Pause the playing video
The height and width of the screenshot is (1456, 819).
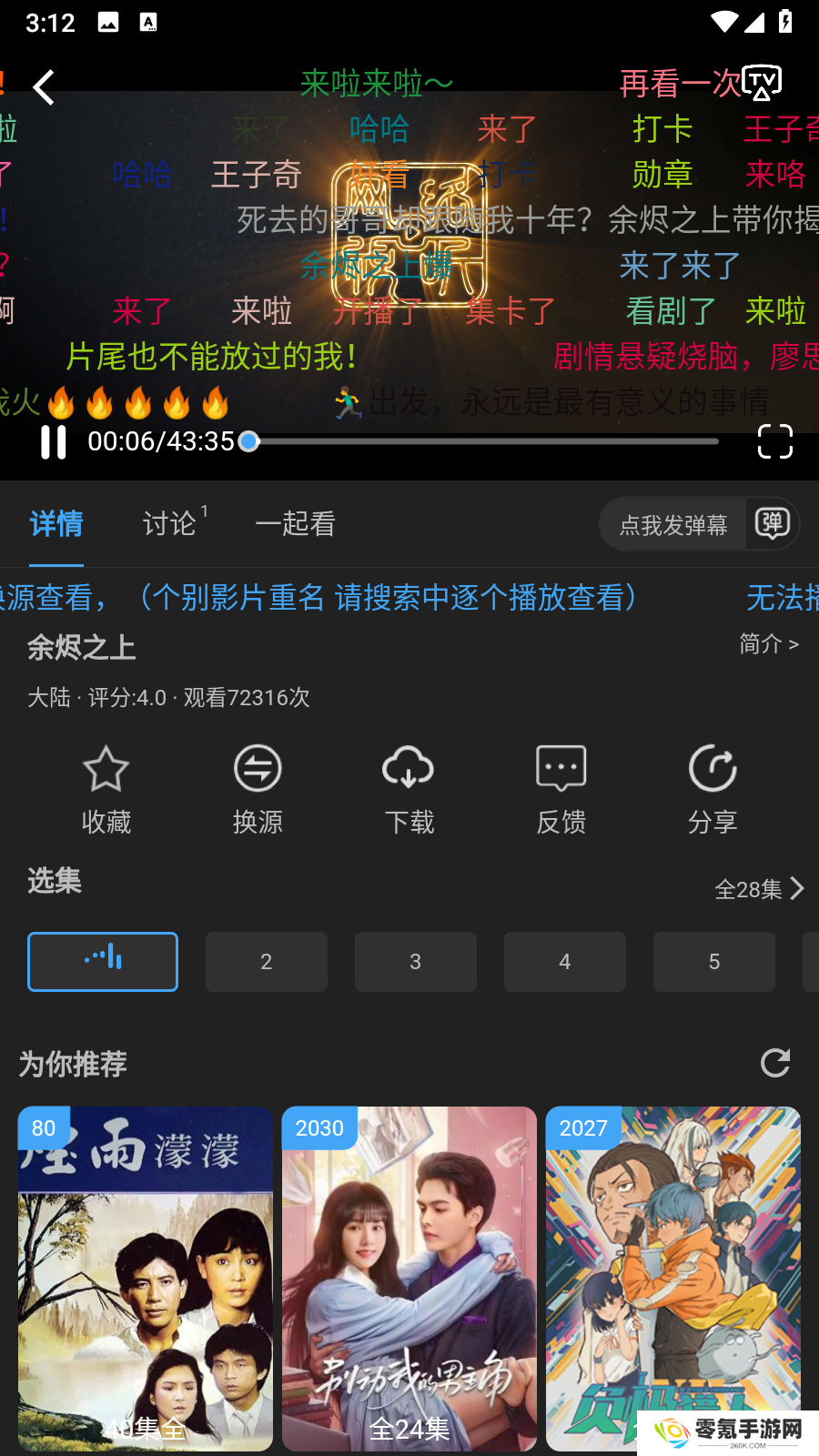[54, 442]
